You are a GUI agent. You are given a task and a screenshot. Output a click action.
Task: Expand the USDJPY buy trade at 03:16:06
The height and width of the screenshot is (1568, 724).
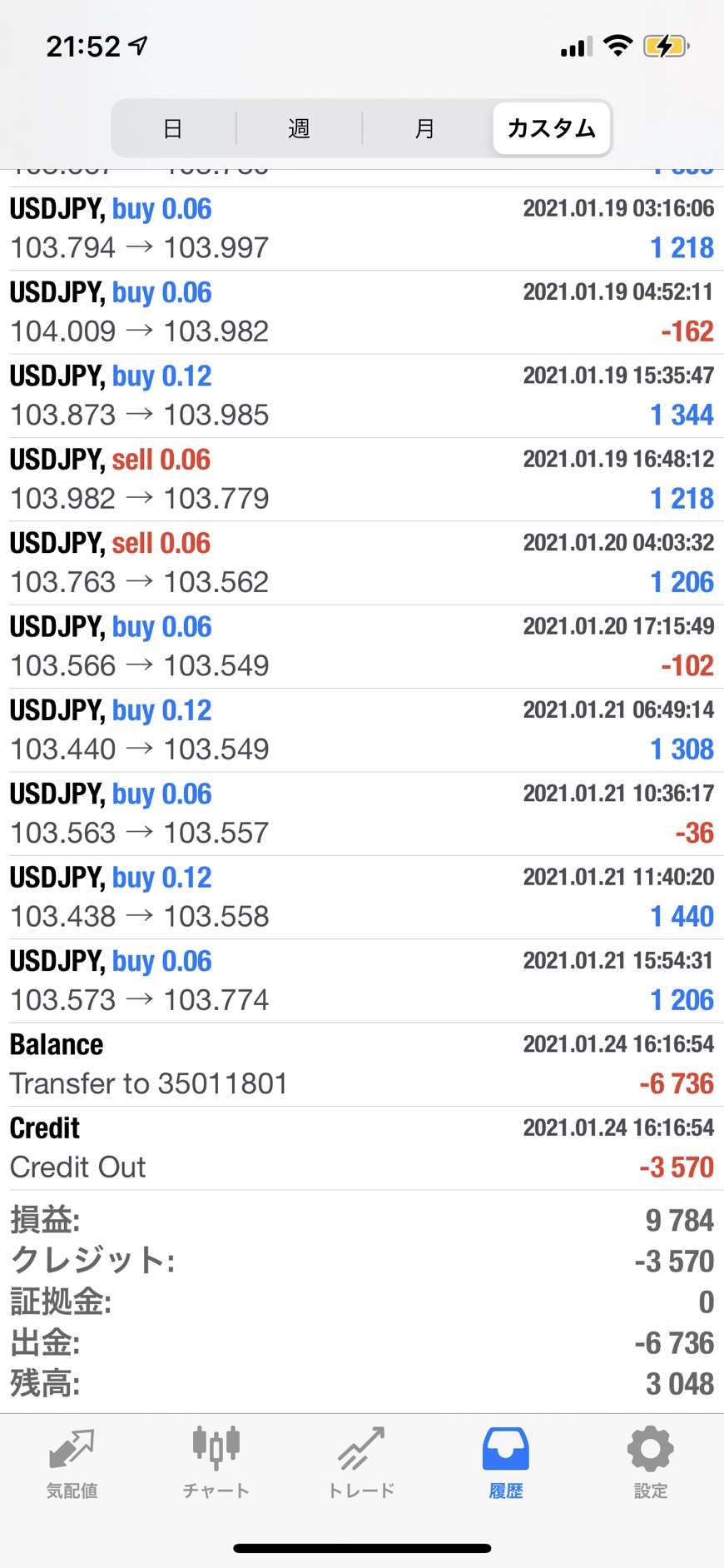[362, 228]
